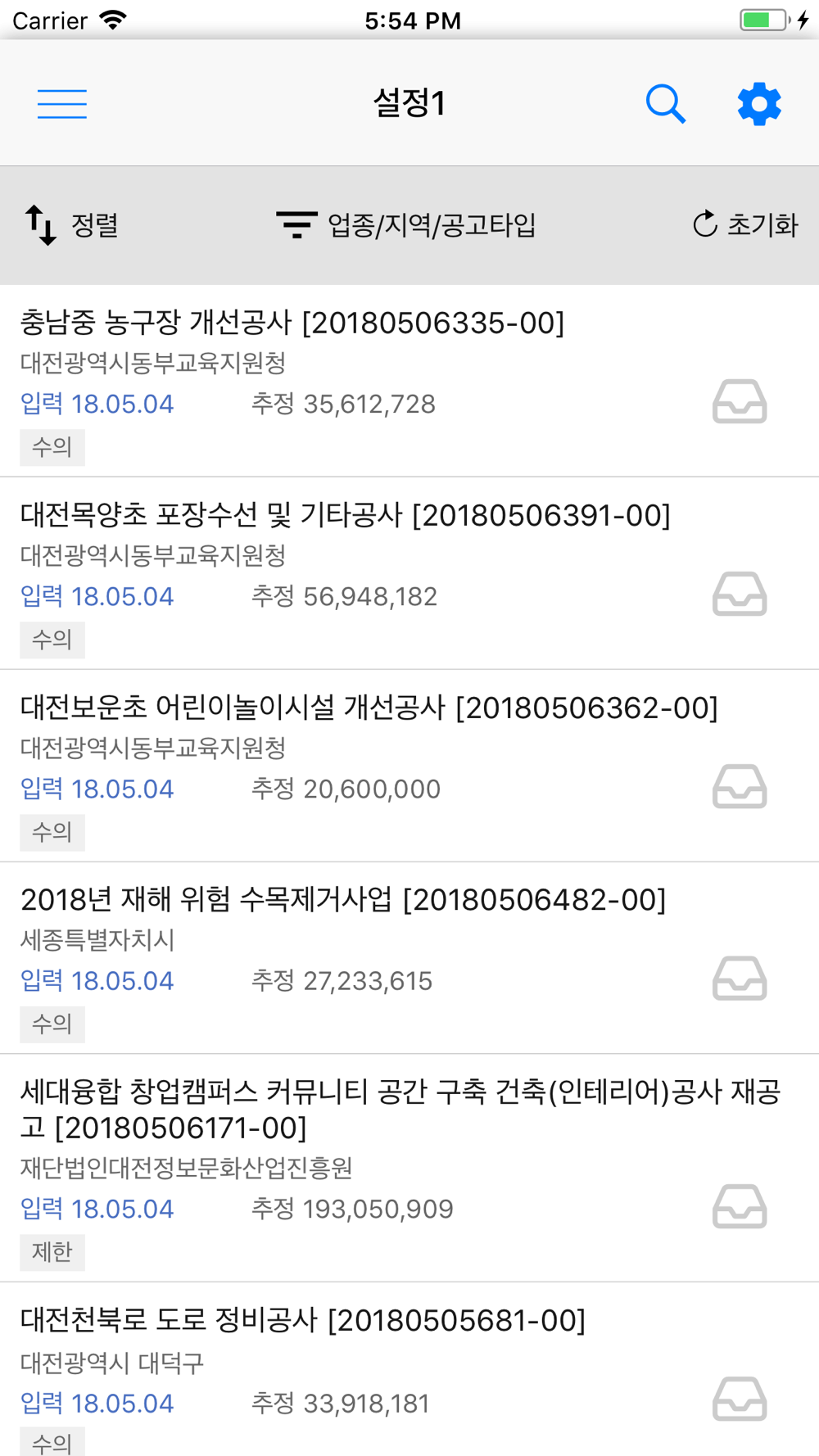Save 충남중 농구장 개선공사 with tray icon
The height and width of the screenshot is (1456, 819).
[740, 401]
